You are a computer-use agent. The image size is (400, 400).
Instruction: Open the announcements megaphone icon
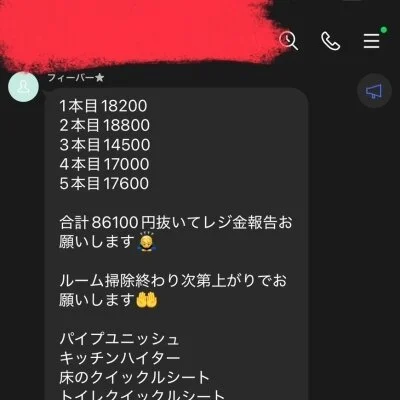click(x=374, y=91)
